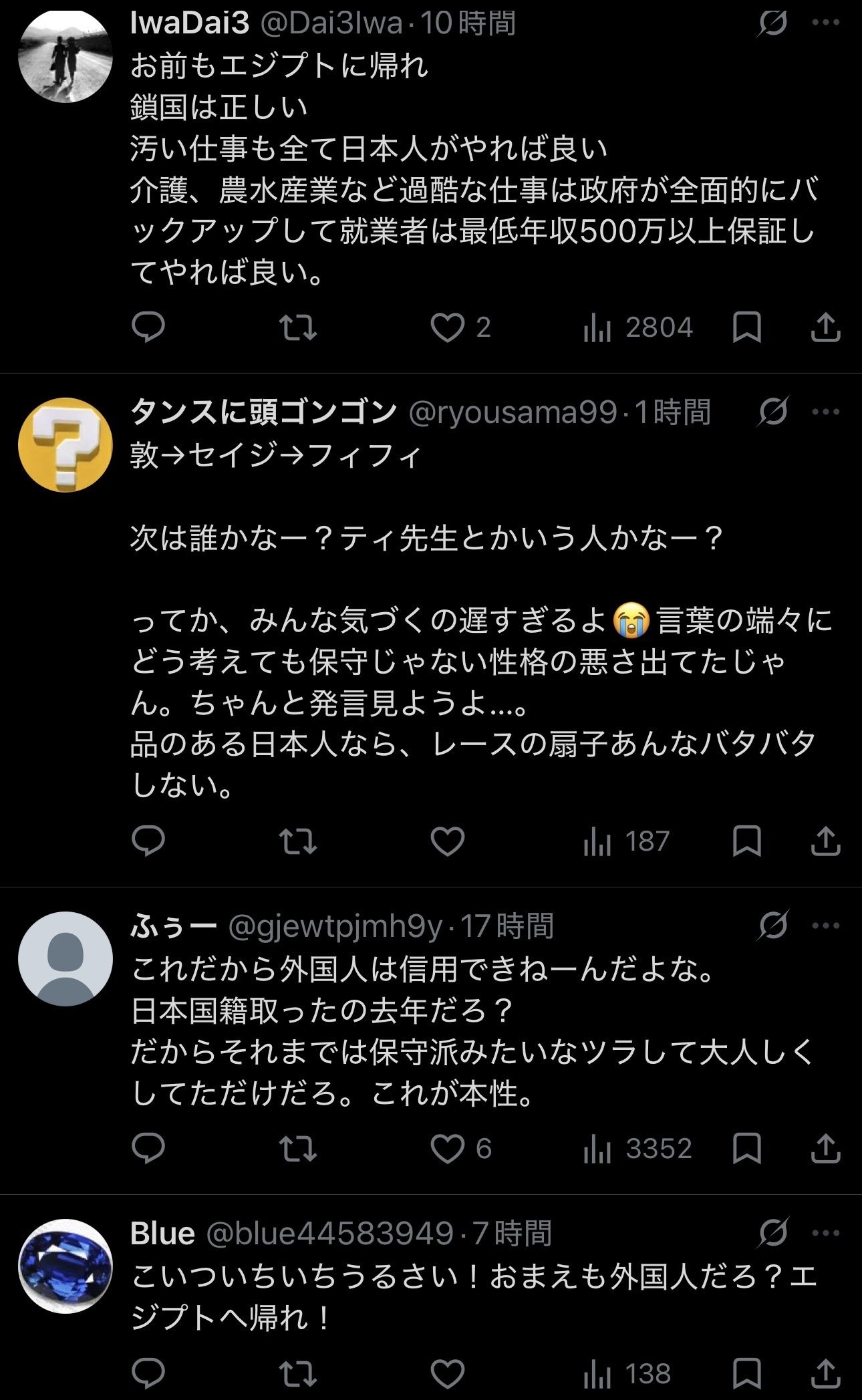Like the reply by @ryousama99
The height and width of the screenshot is (1400, 862).
coord(447,841)
